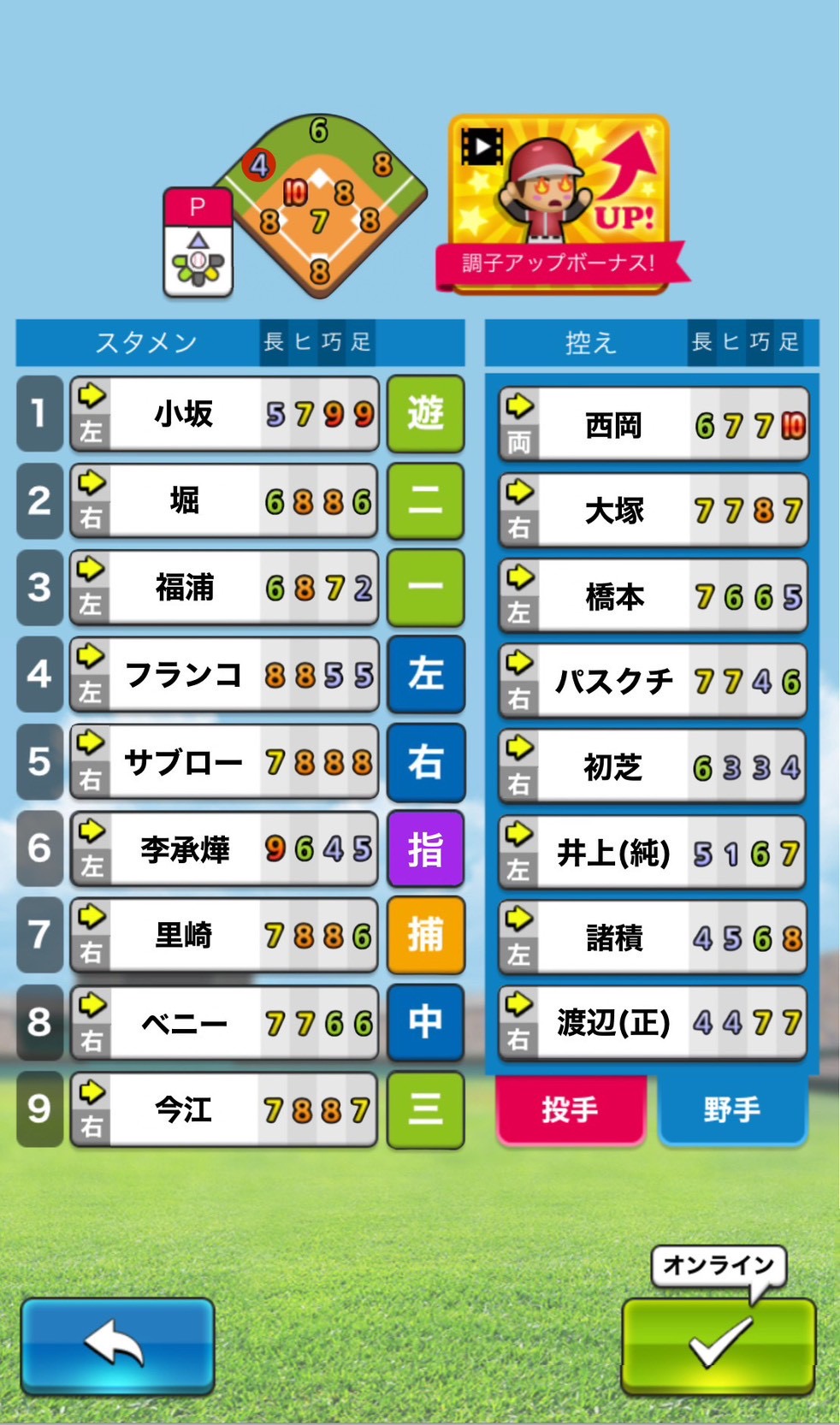840x1425 pixels.
Task: Select bench player 渡辺(正)
Action: click(654, 1023)
